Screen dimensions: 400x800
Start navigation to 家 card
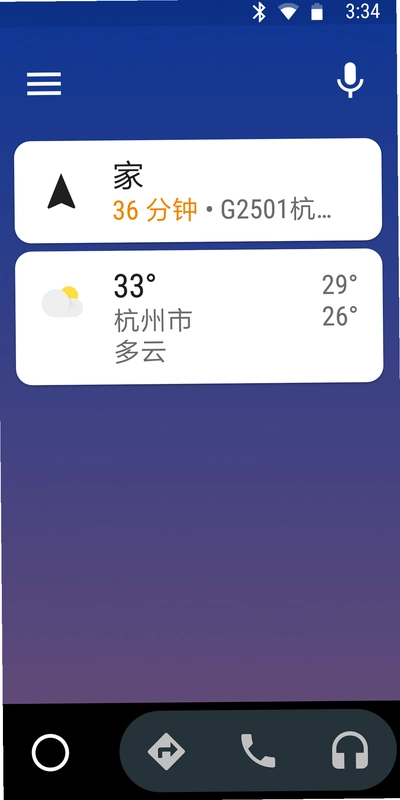click(198, 190)
